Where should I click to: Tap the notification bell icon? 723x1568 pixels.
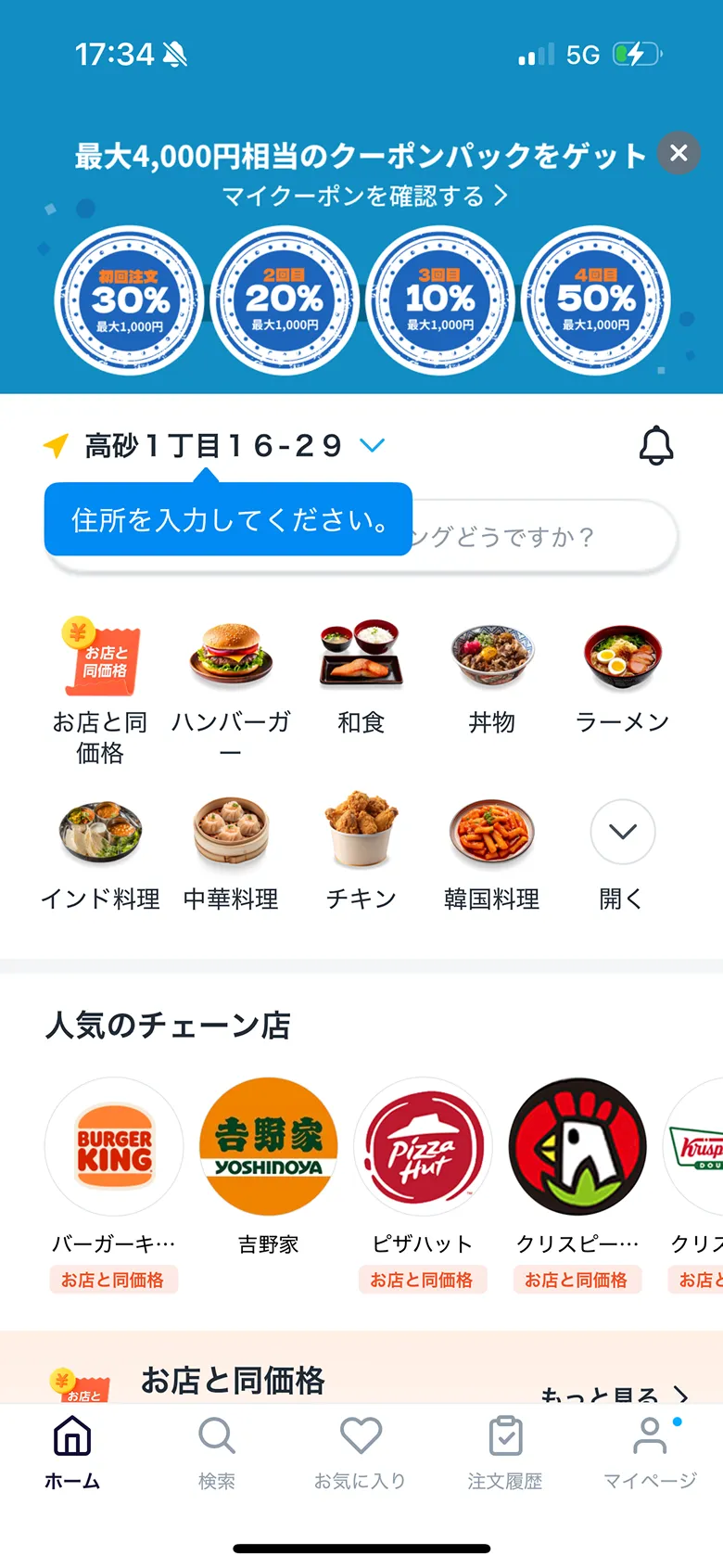(x=656, y=447)
